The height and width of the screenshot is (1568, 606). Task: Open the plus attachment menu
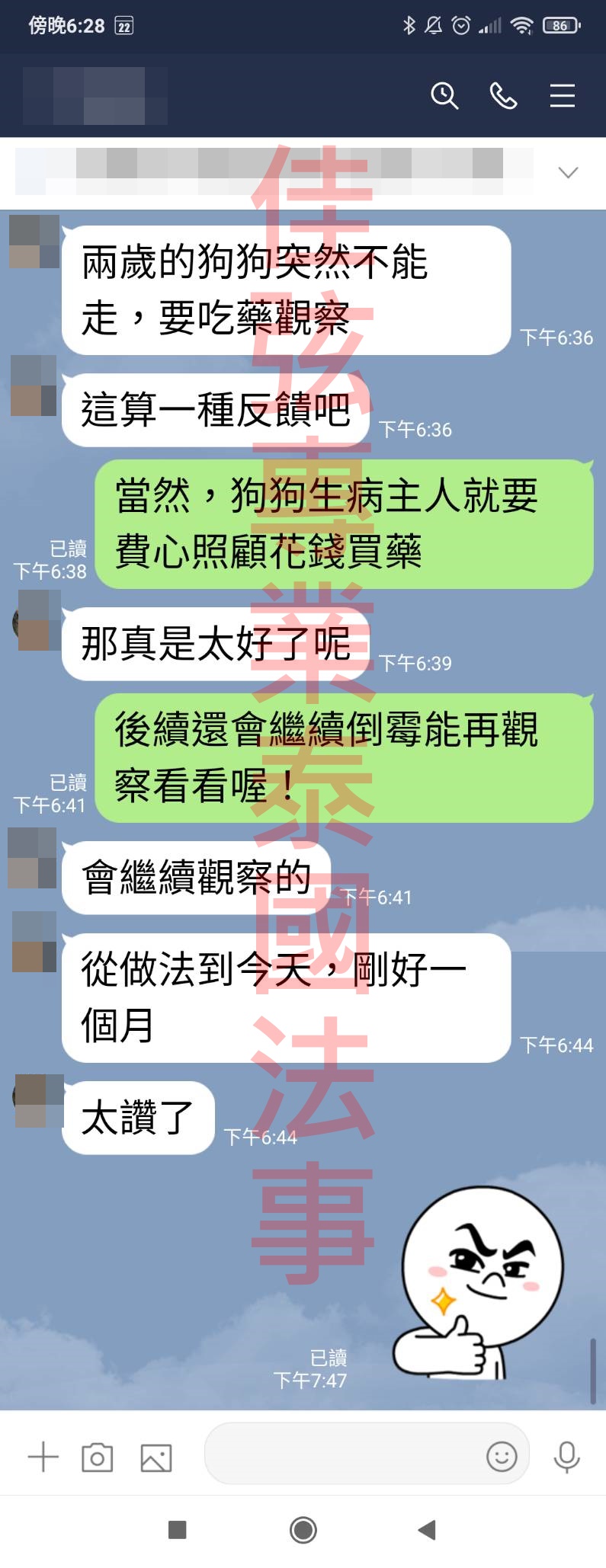pyautogui.click(x=43, y=1457)
